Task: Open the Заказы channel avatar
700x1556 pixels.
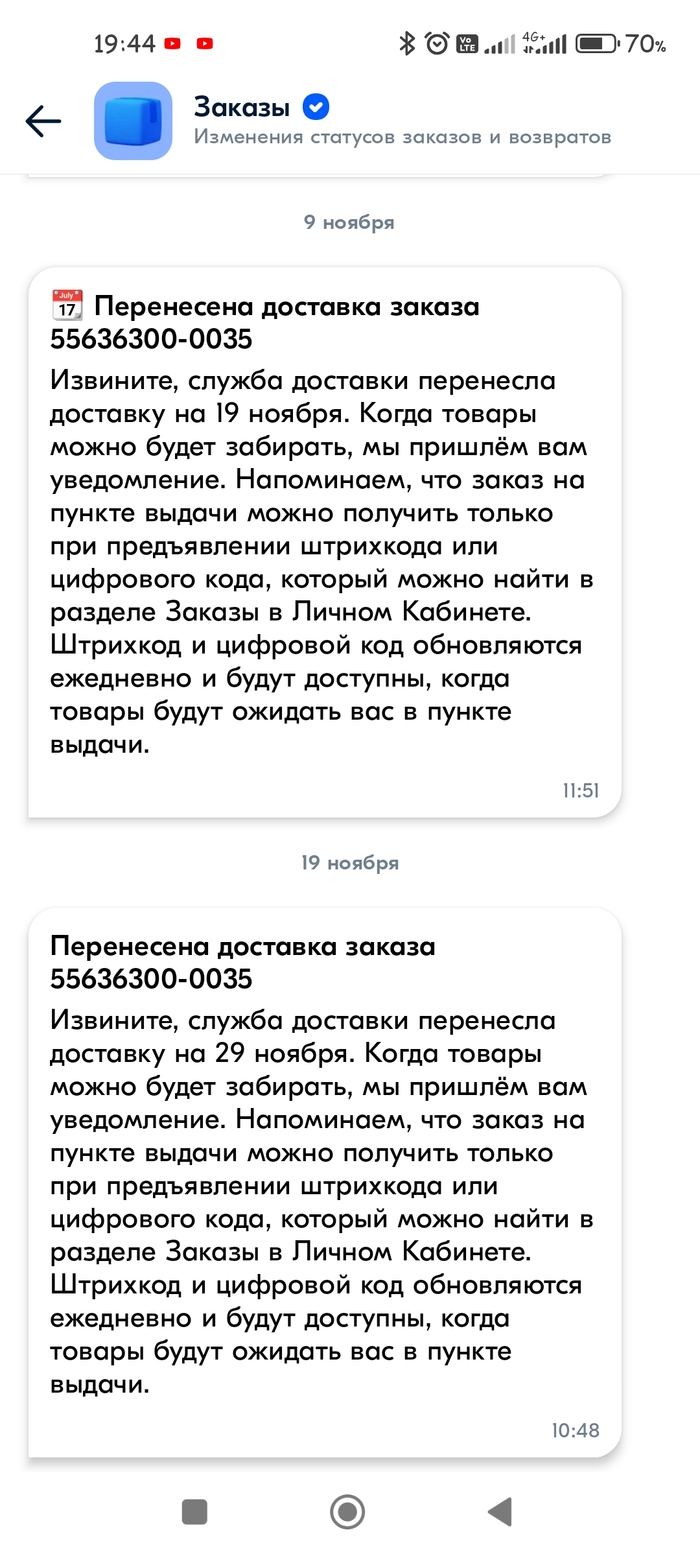Action: [x=133, y=121]
